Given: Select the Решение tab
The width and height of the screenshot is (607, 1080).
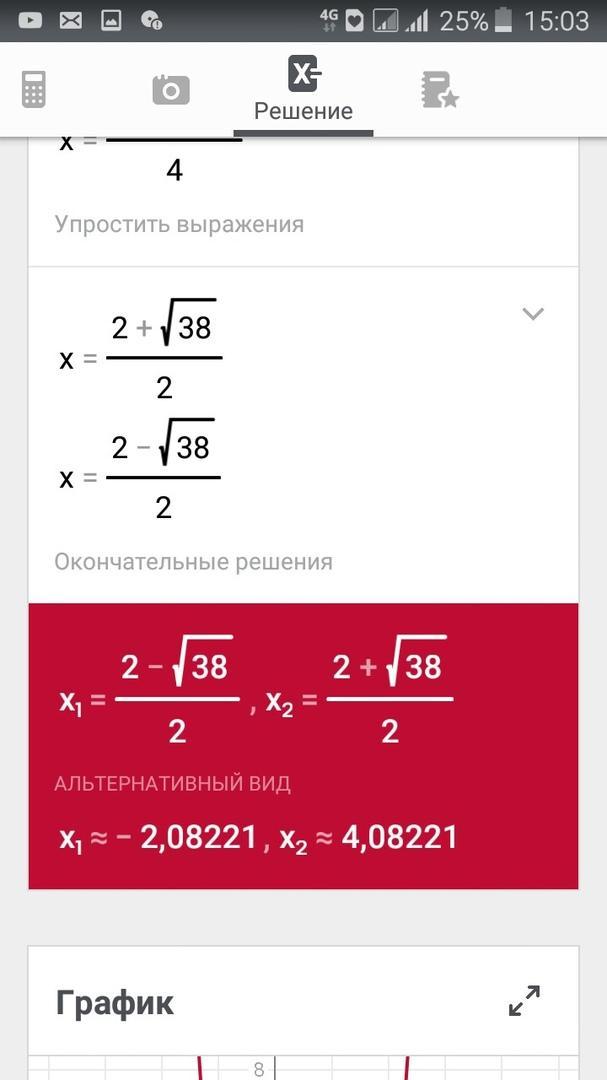Looking at the screenshot, I should click(x=303, y=90).
